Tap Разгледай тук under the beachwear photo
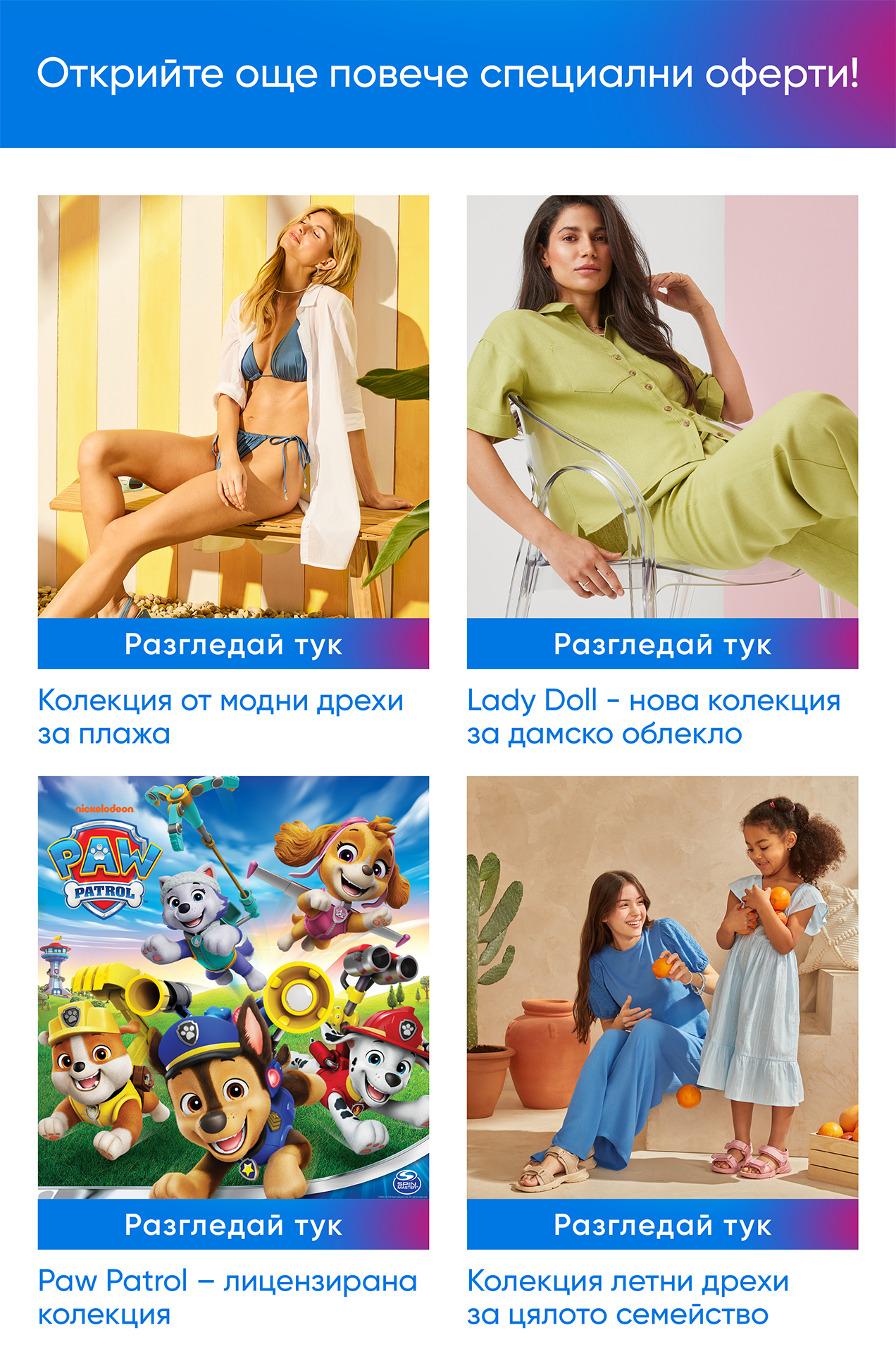The image size is (896, 1368). coord(233,644)
